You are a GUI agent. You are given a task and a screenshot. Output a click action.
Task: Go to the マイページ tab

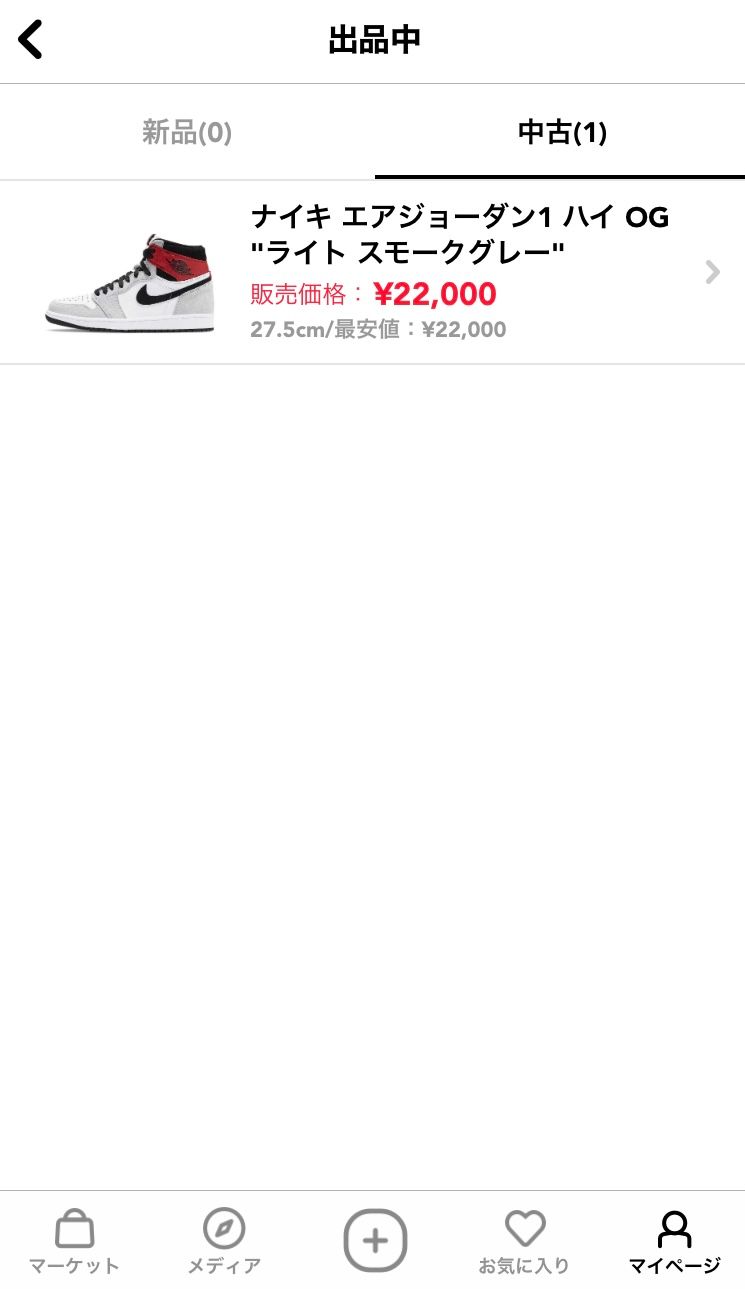[x=674, y=1241]
